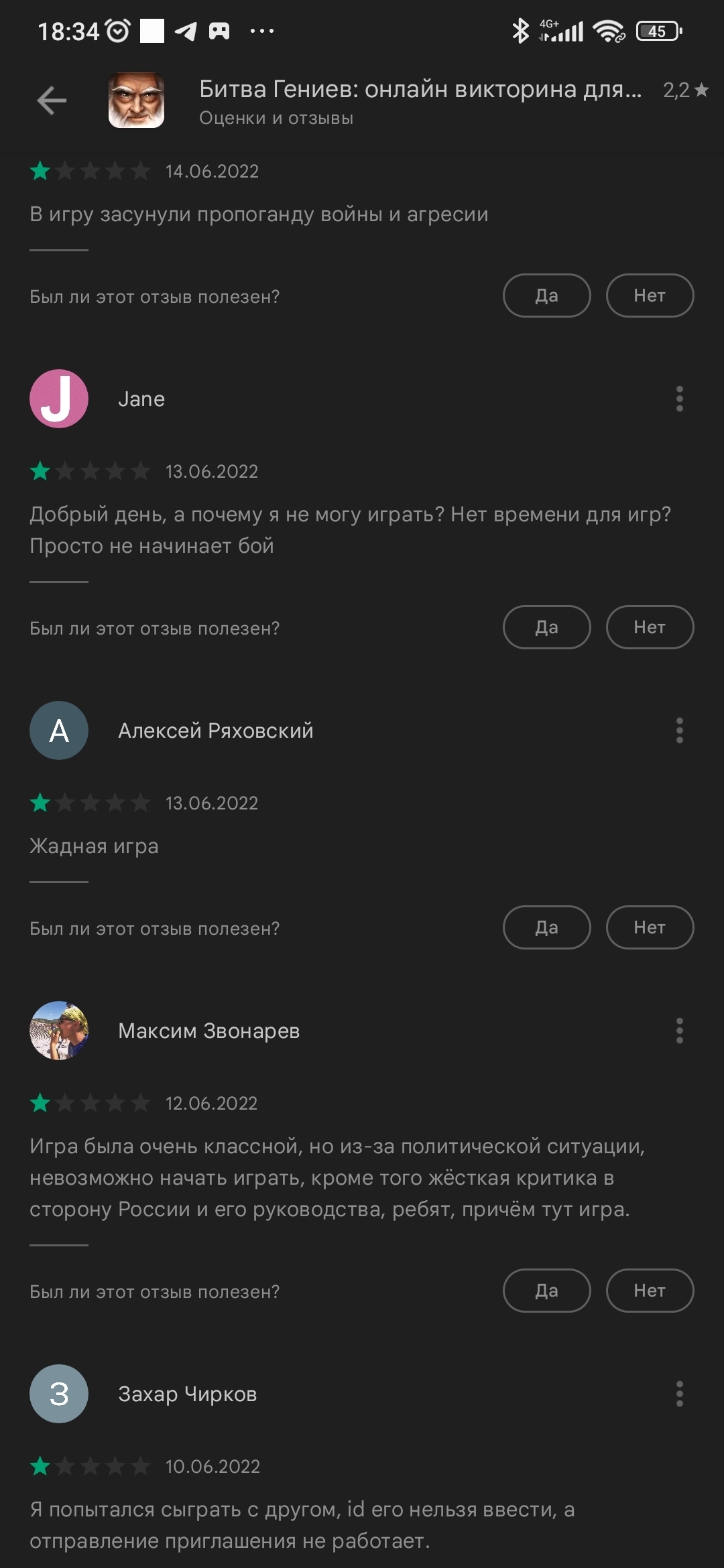This screenshot has width=724, height=1568.
Task: Open the overflow menu for Jane's review
Action: 679,399
